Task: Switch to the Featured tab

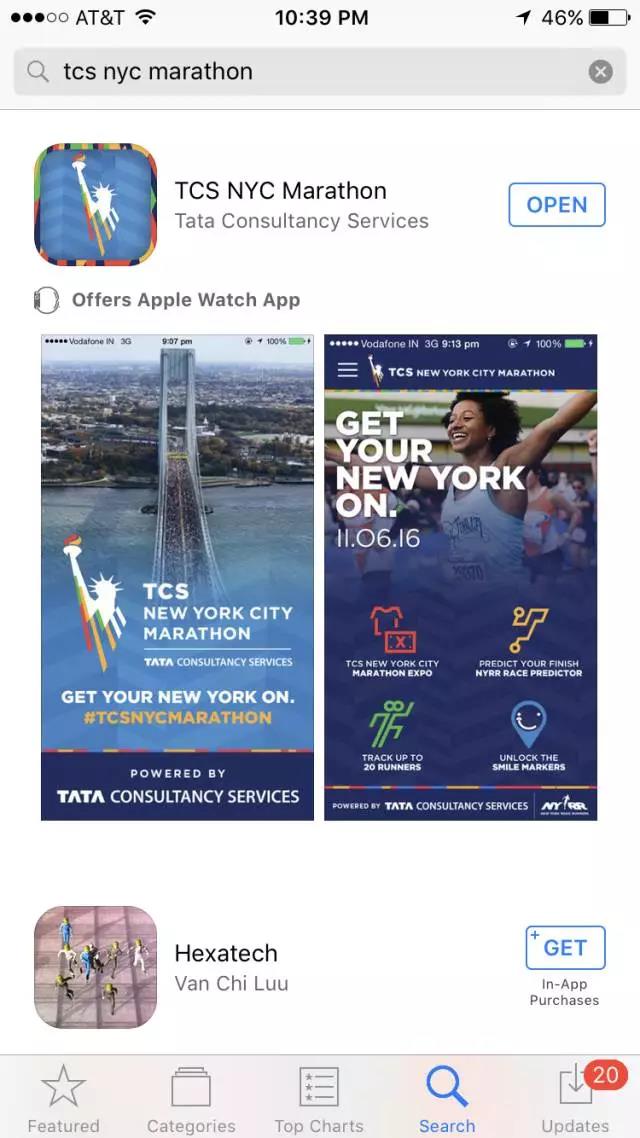Action: [x=63, y=1098]
